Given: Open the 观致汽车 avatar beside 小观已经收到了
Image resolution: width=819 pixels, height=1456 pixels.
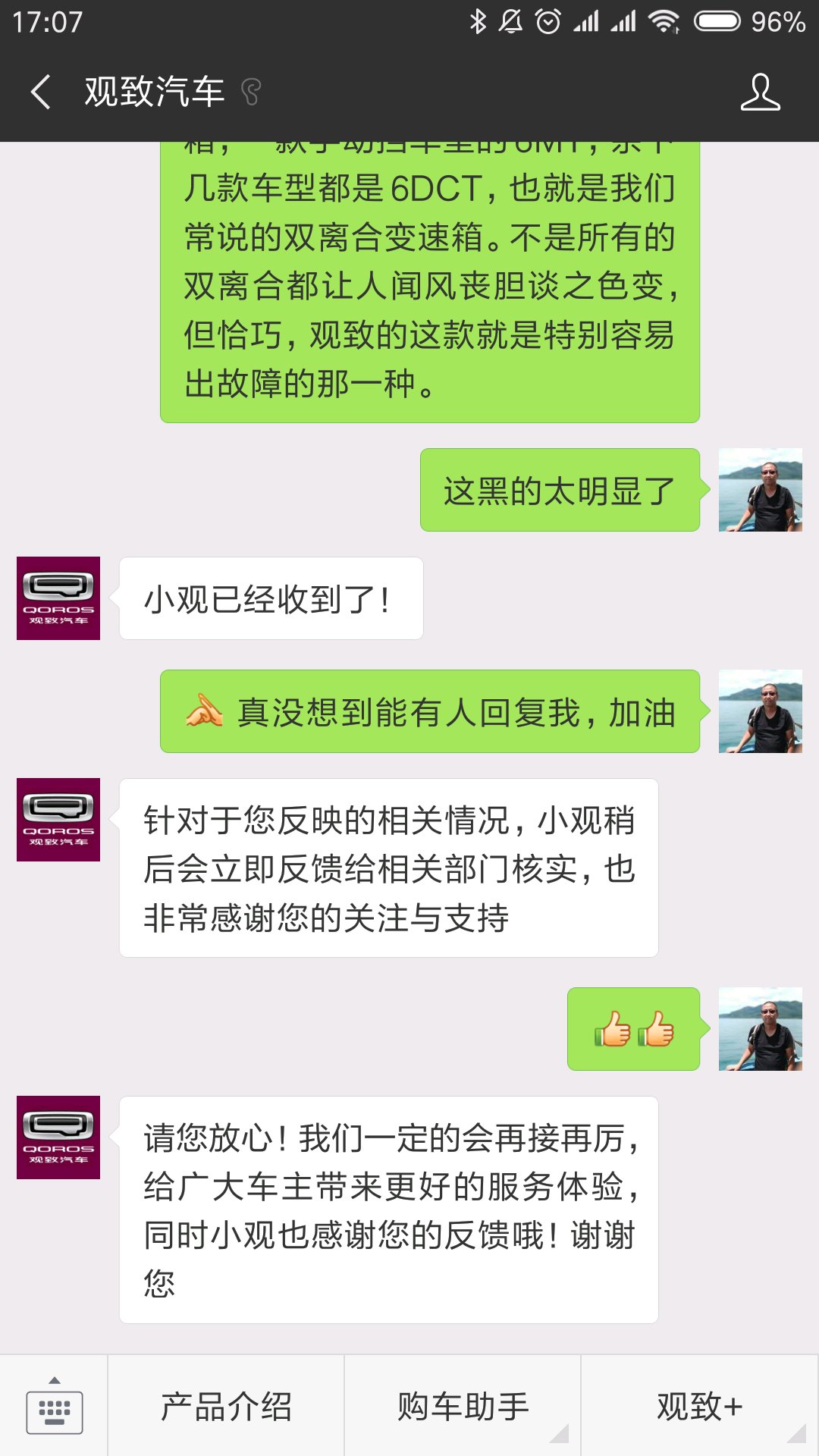Looking at the screenshot, I should point(58,598).
